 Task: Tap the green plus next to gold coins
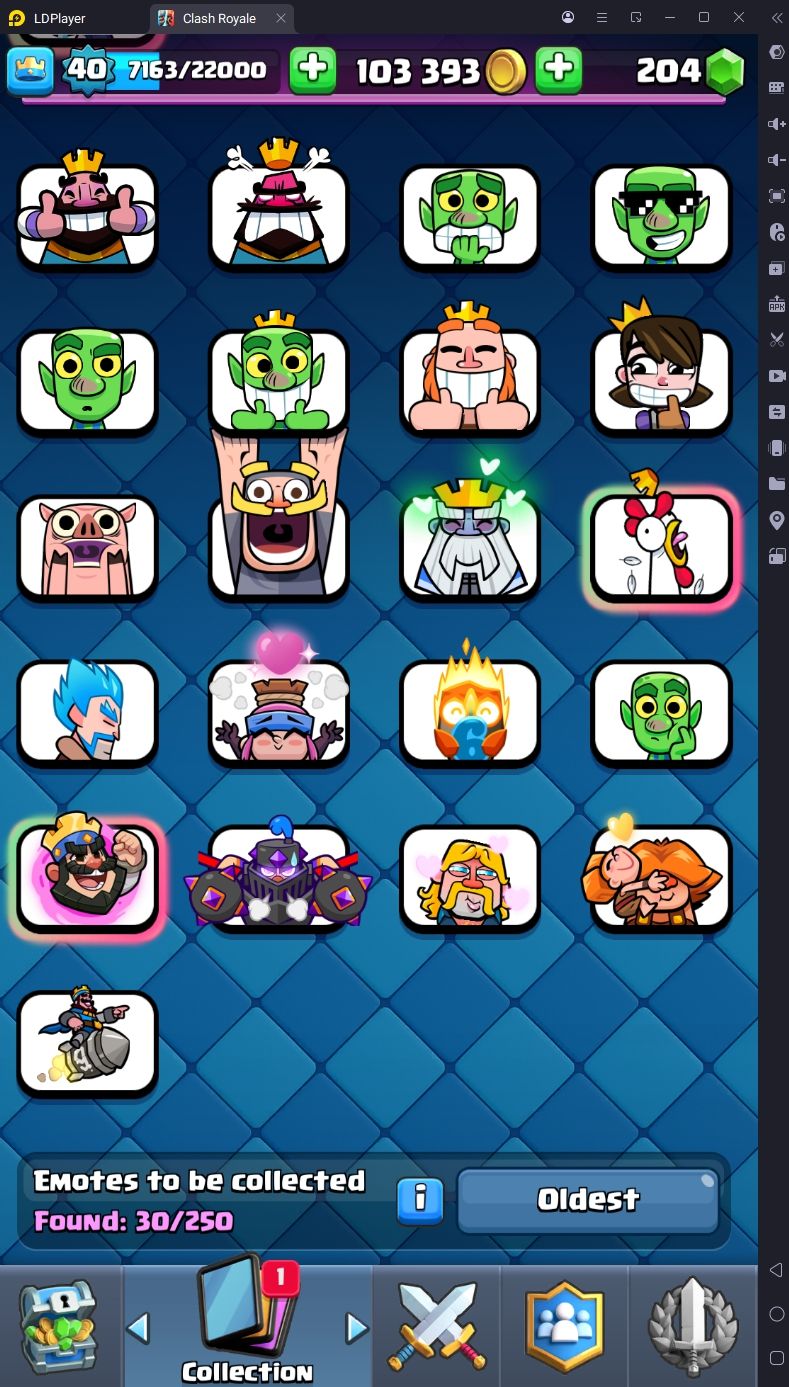pos(313,69)
